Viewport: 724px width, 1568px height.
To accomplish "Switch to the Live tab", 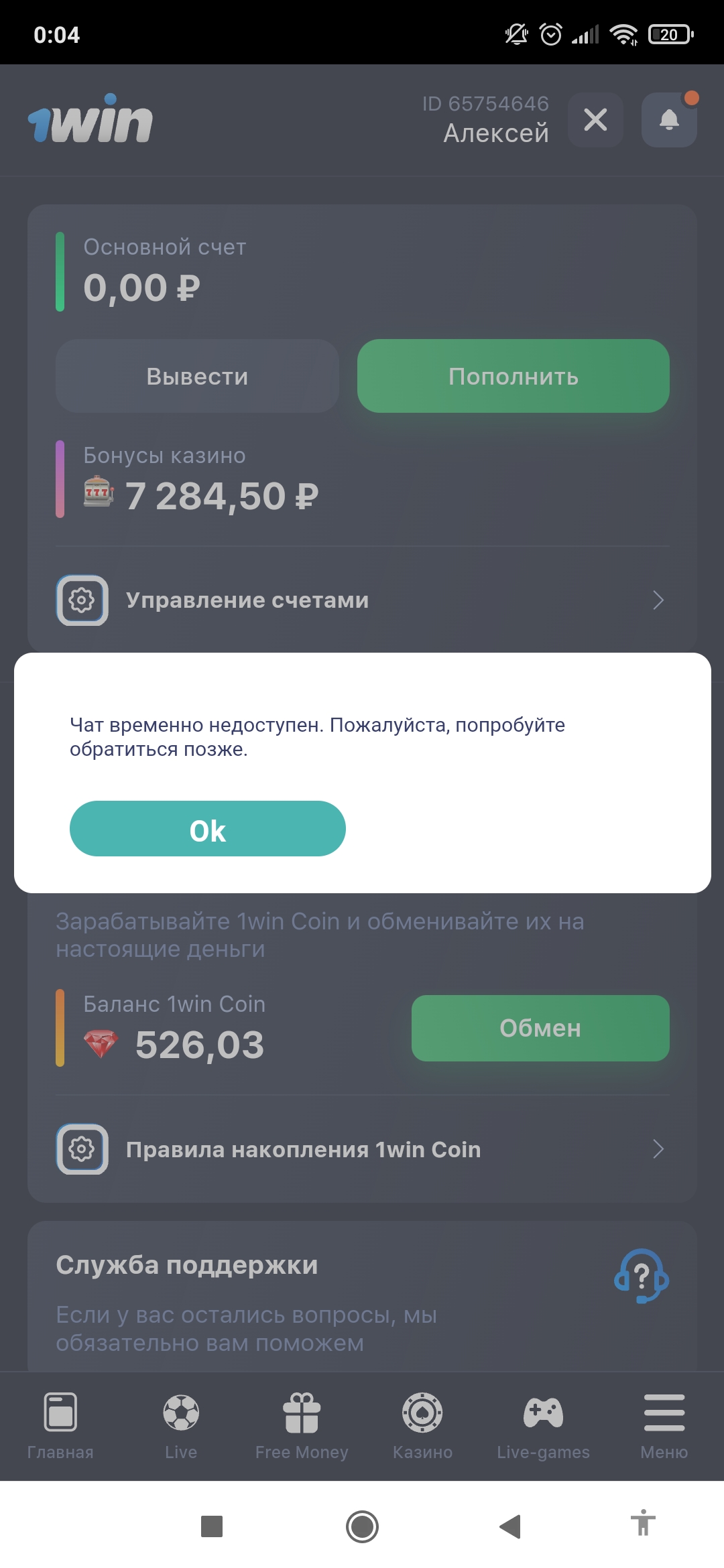I will tap(181, 1425).
